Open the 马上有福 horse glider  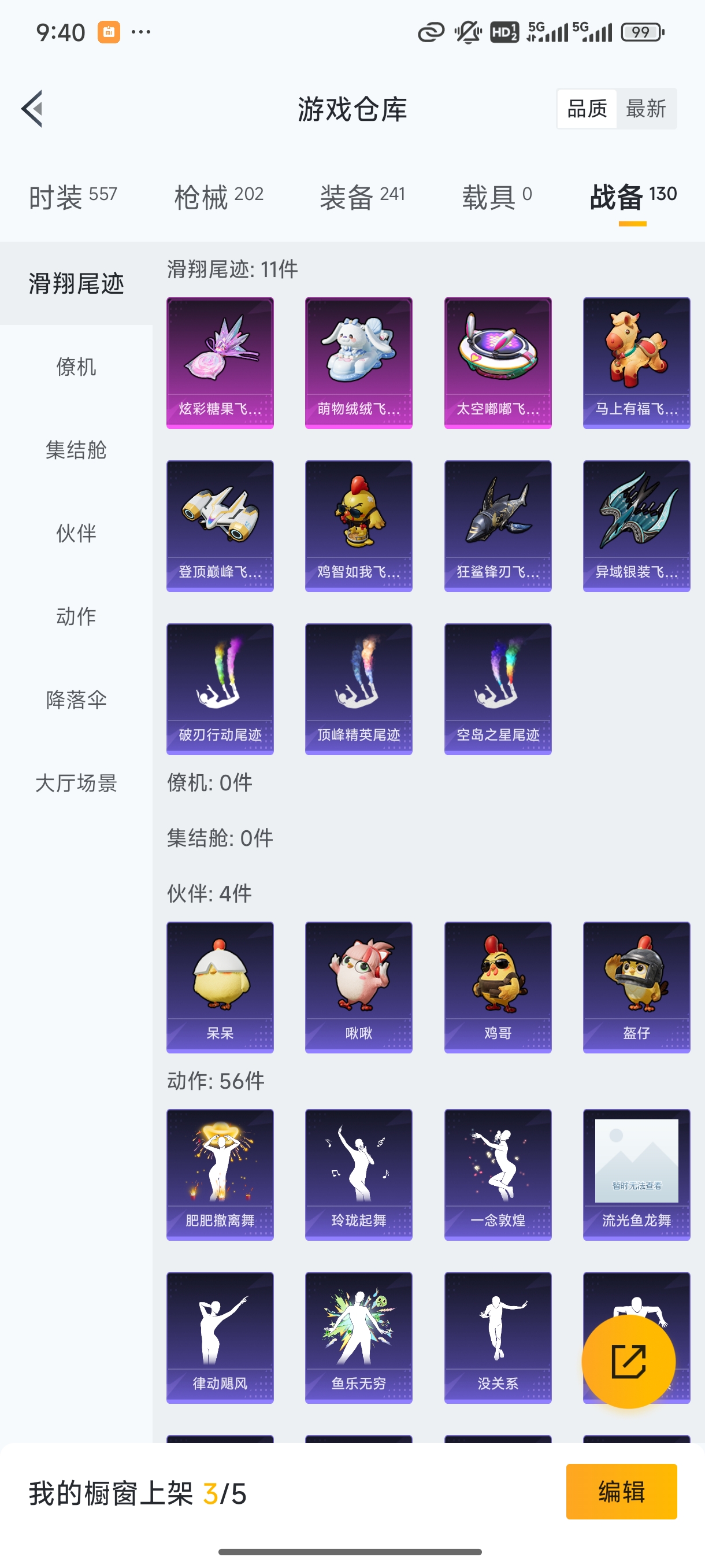click(636, 363)
